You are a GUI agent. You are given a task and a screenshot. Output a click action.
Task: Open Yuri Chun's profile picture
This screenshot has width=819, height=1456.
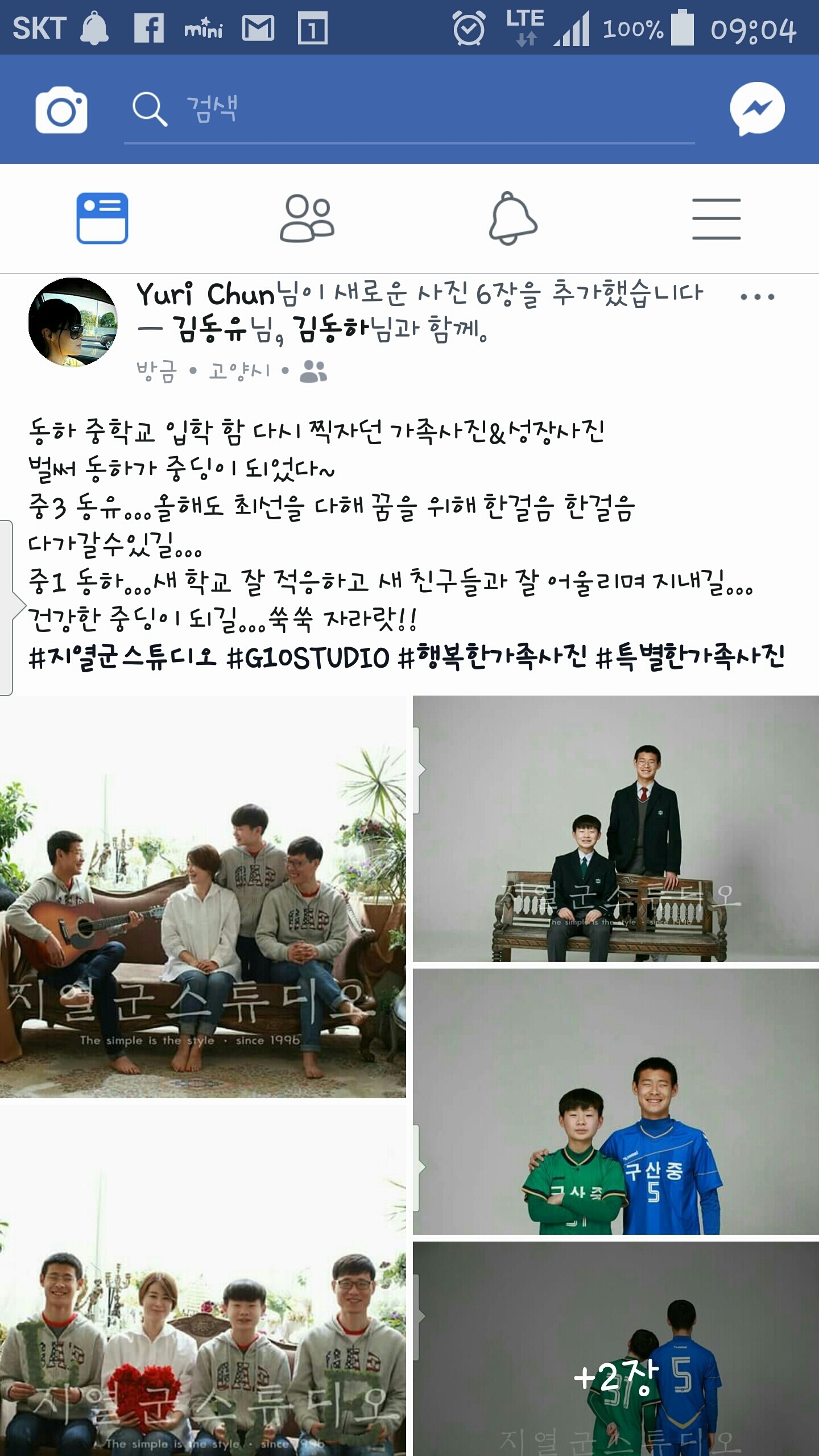73,322
